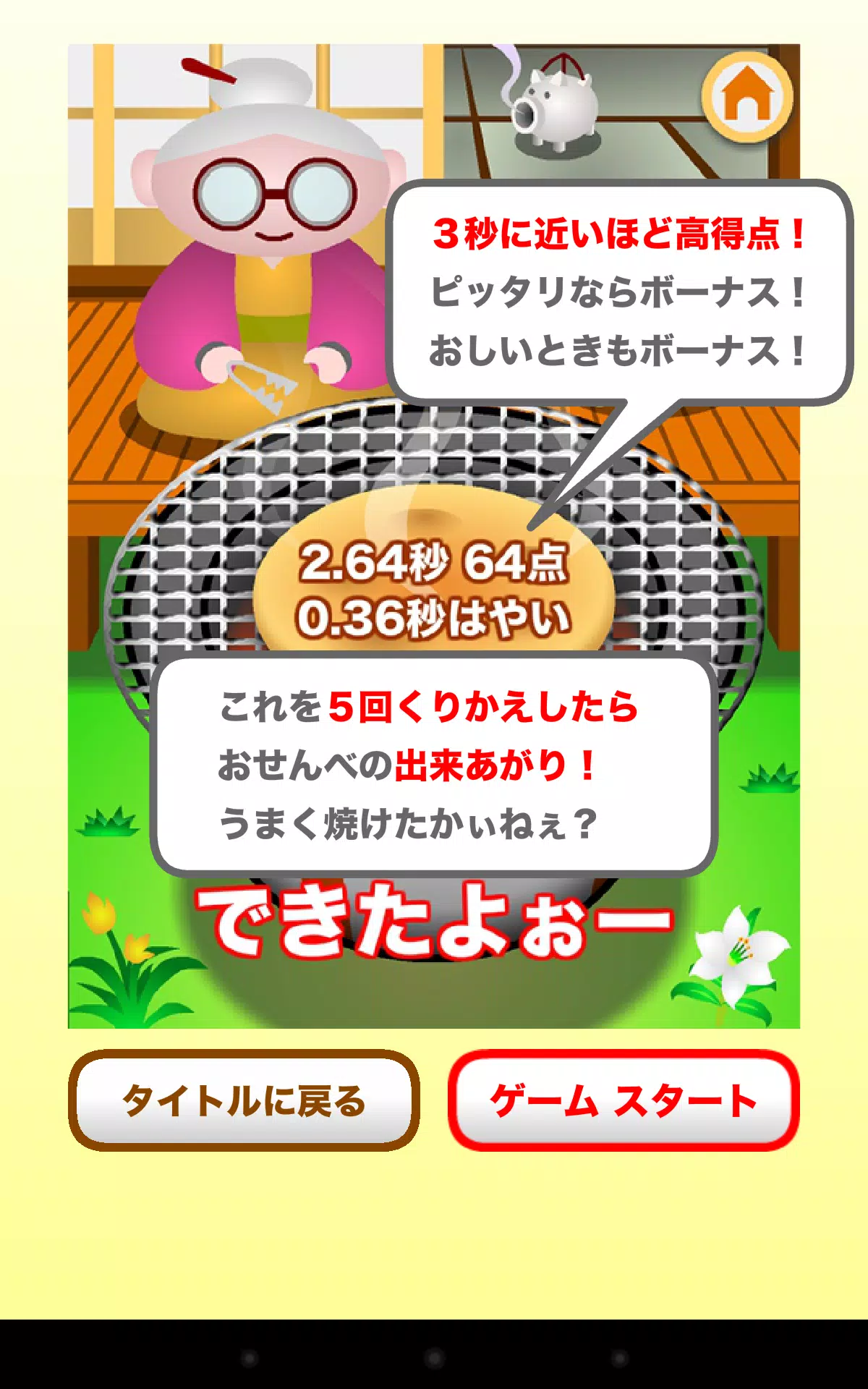Click the green grass tuft on the right
This screenshot has width=868, height=1389.
(x=767, y=781)
